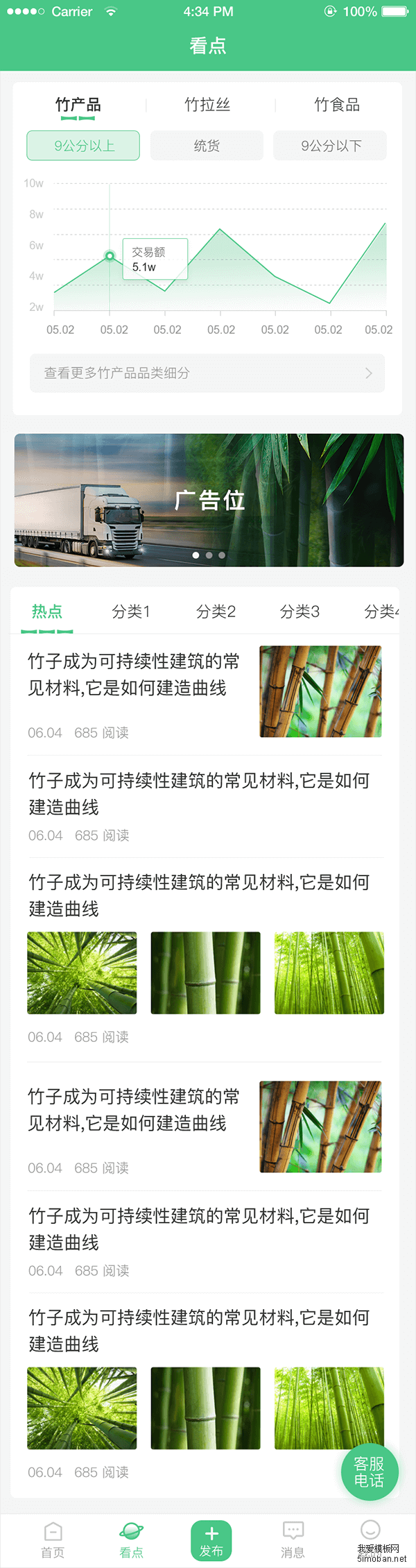Image resolution: width=416 pixels, height=1568 pixels.
Task: Tap 看点 in the bottom bar
Action: (131, 1540)
